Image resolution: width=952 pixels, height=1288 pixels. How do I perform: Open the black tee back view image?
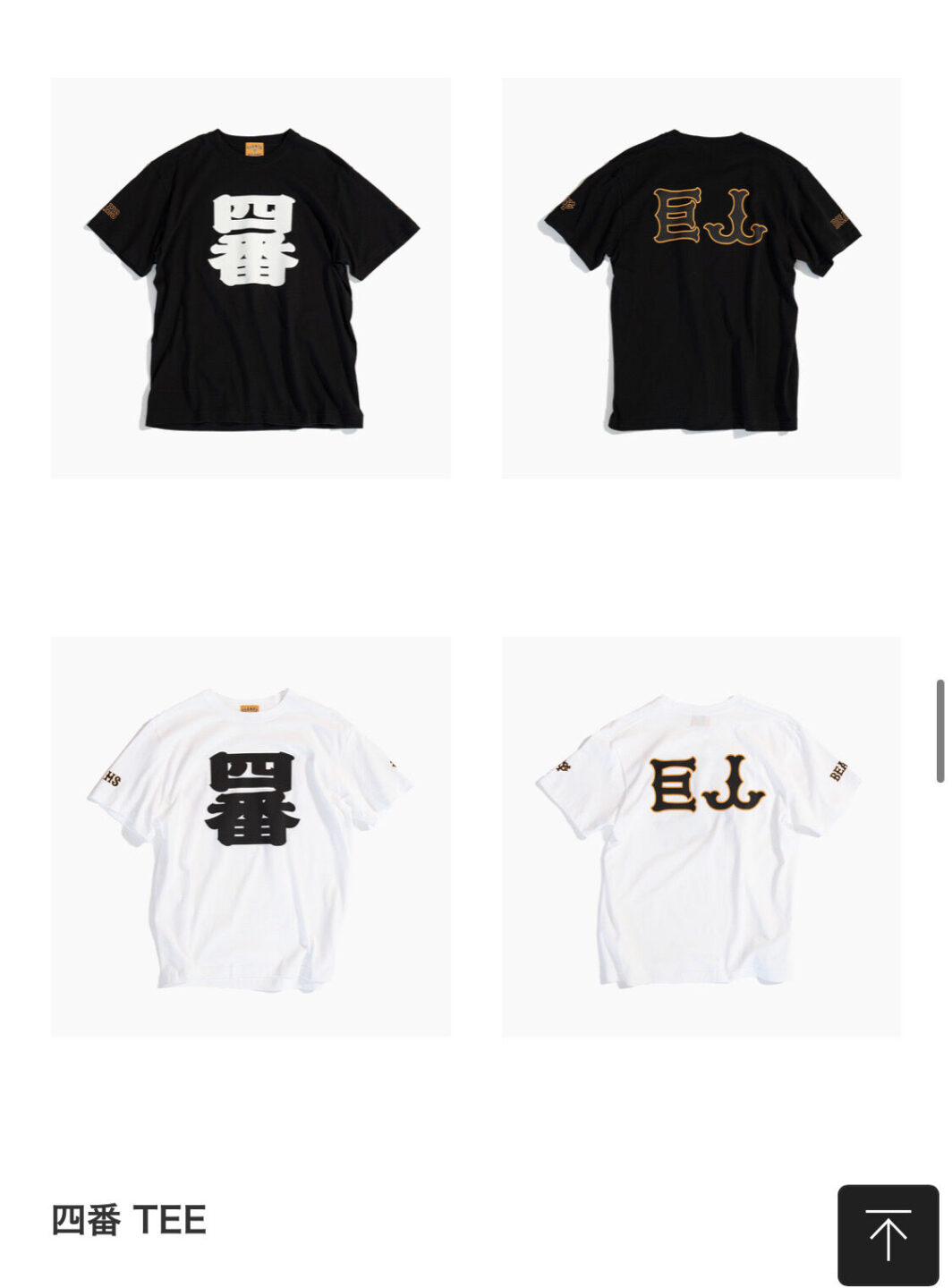point(701,278)
